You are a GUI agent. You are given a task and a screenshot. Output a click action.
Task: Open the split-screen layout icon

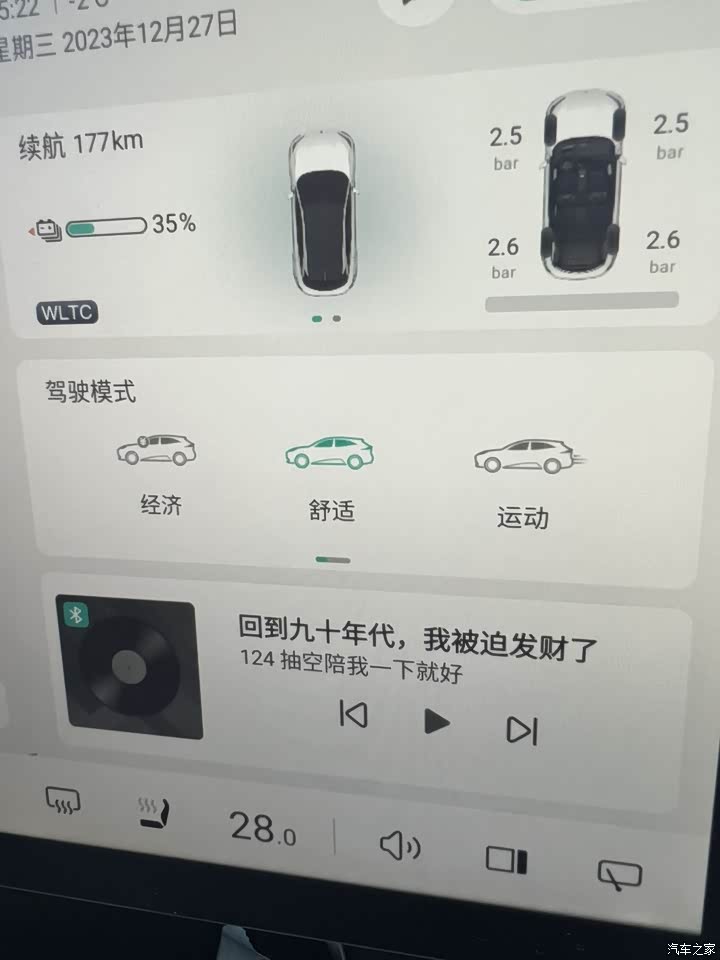pos(506,859)
